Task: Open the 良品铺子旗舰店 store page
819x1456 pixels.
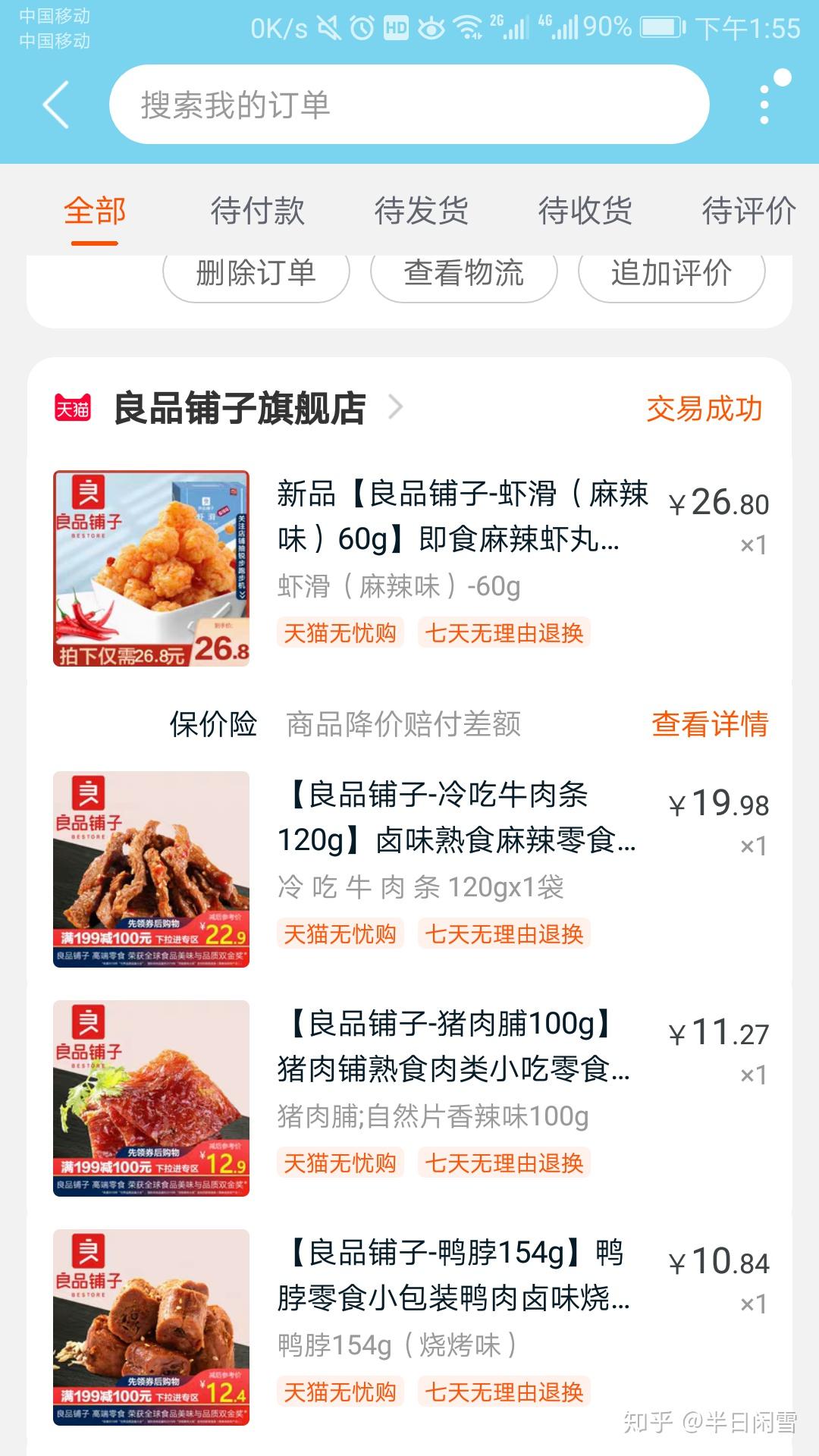Action: (240, 409)
